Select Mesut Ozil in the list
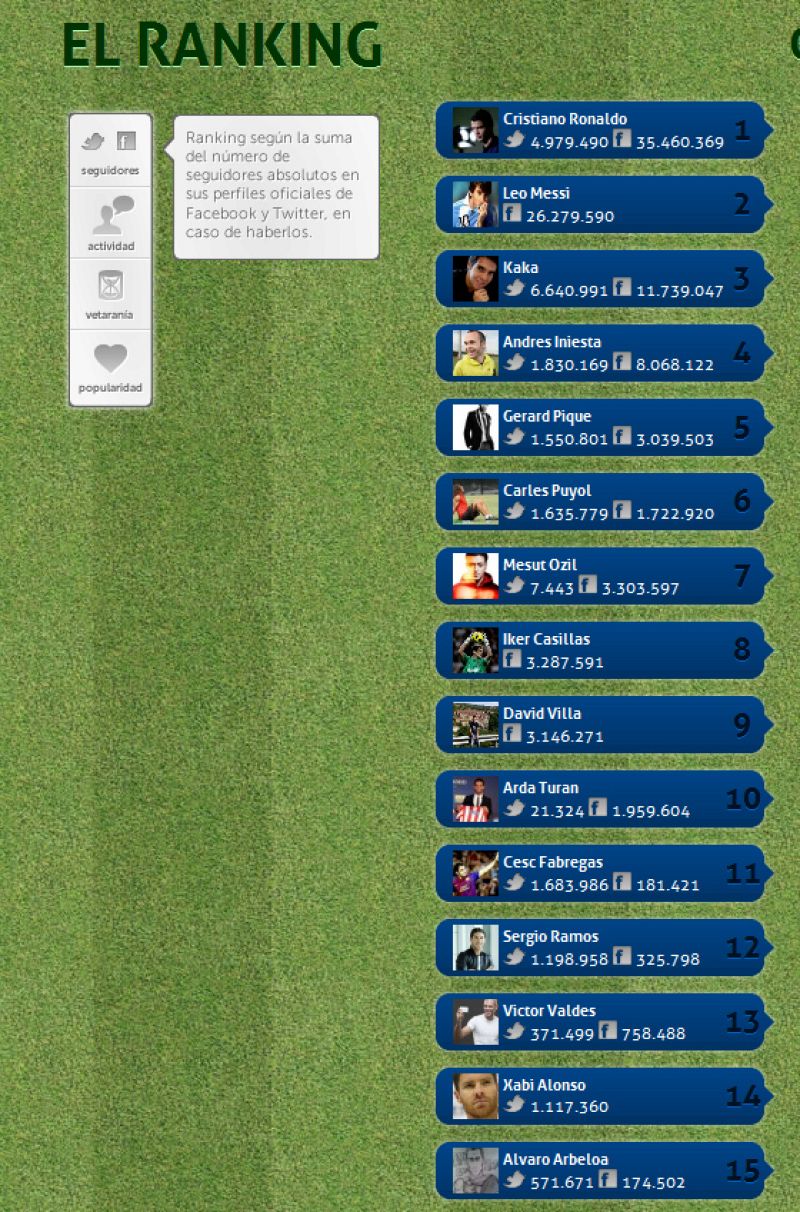Screen dimensions: 800x1212 [600, 576]
